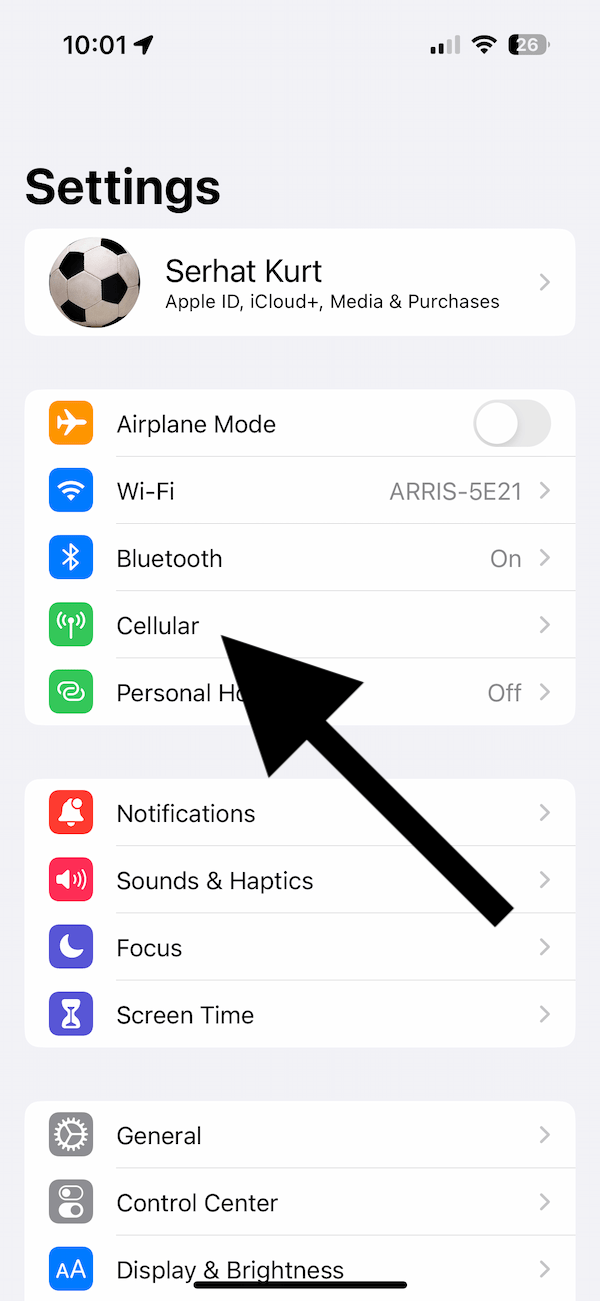Go to General settings
600x1301 pixels.
tap(300, 1135)
